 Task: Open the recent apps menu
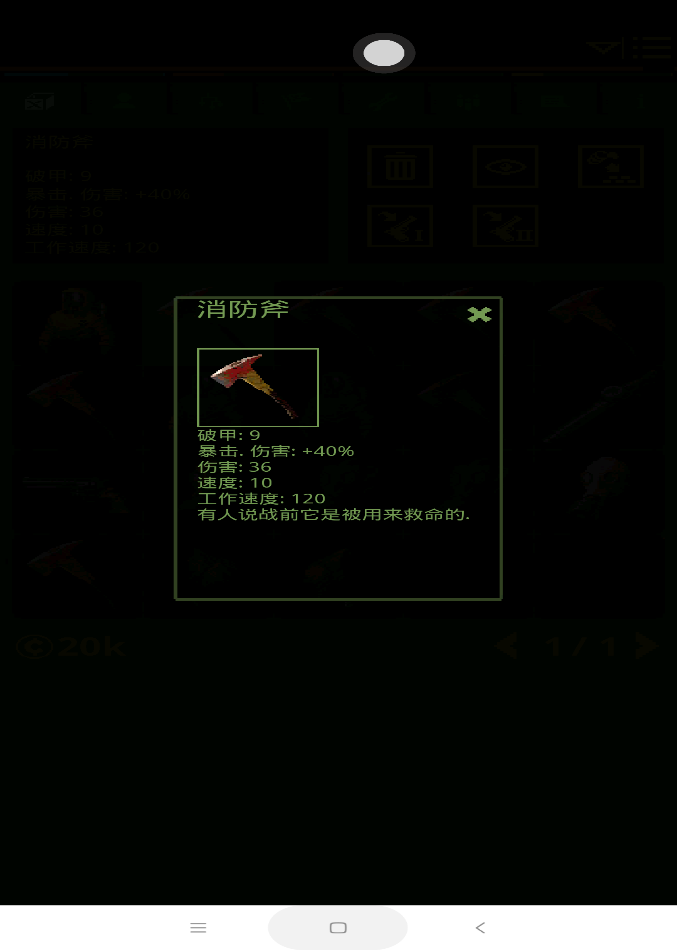198,928
